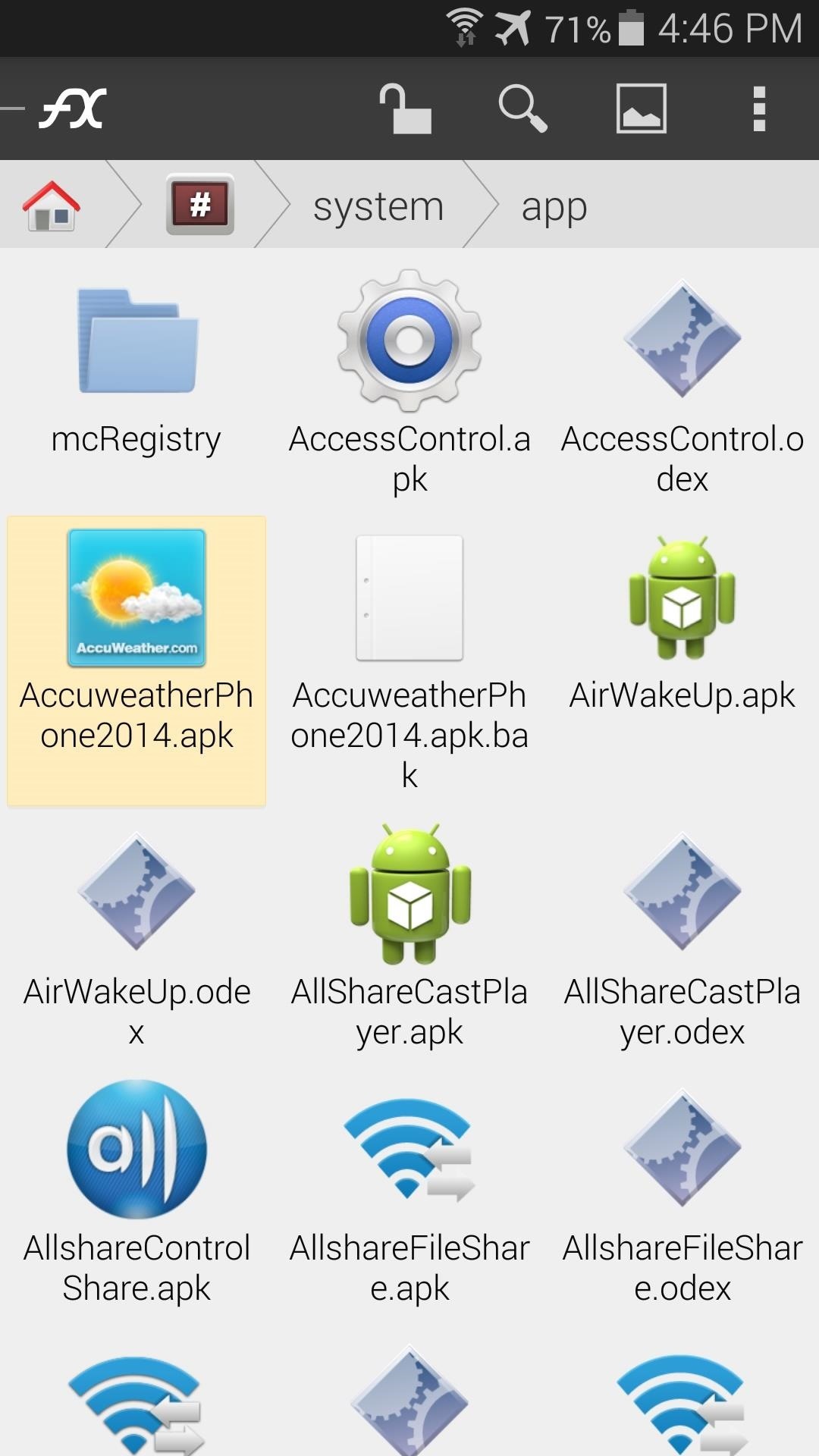Viewport: 819px width, 1456px height.
Task: Open AirWakeUp.apk
Action: [x=682, y=622]
